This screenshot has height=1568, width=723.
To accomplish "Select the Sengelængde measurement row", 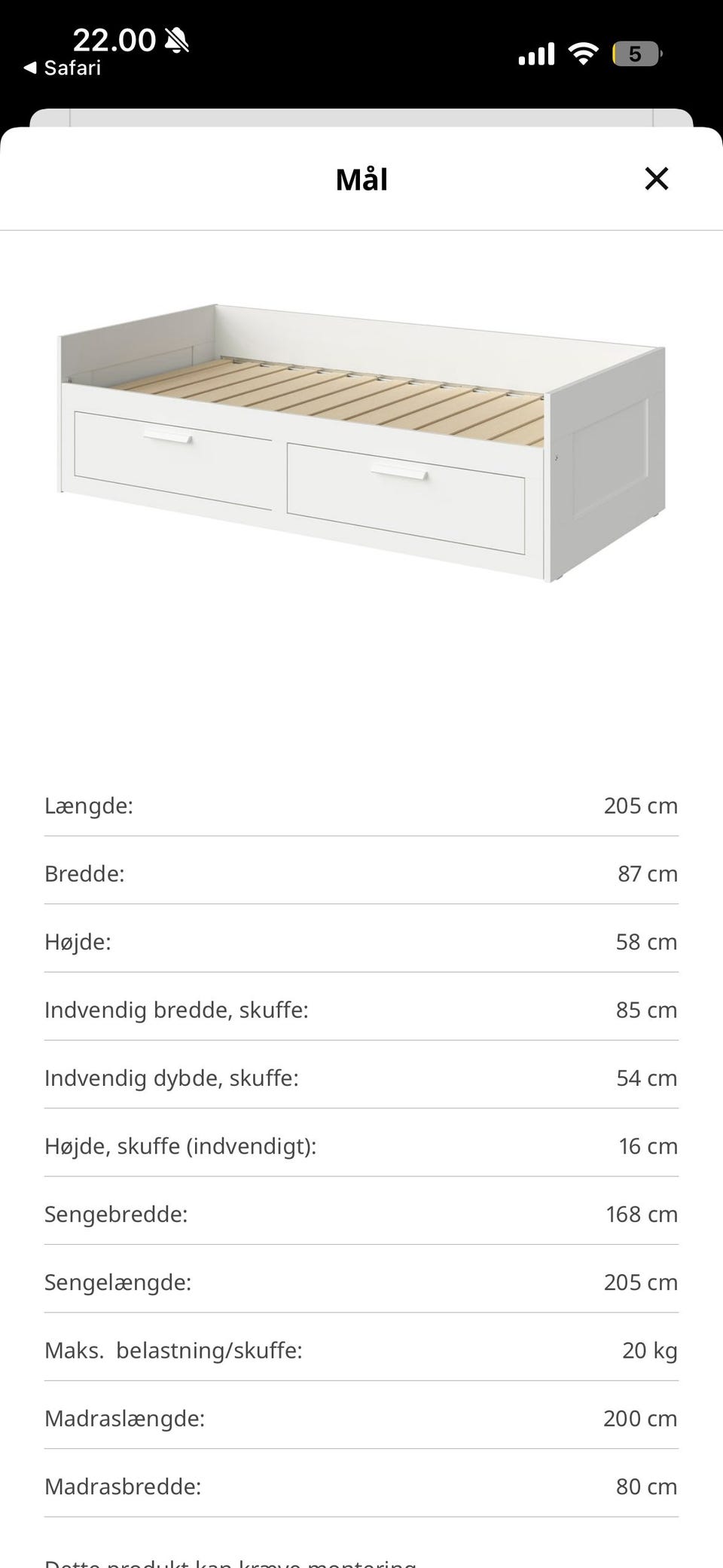I will click(361, 1282).
